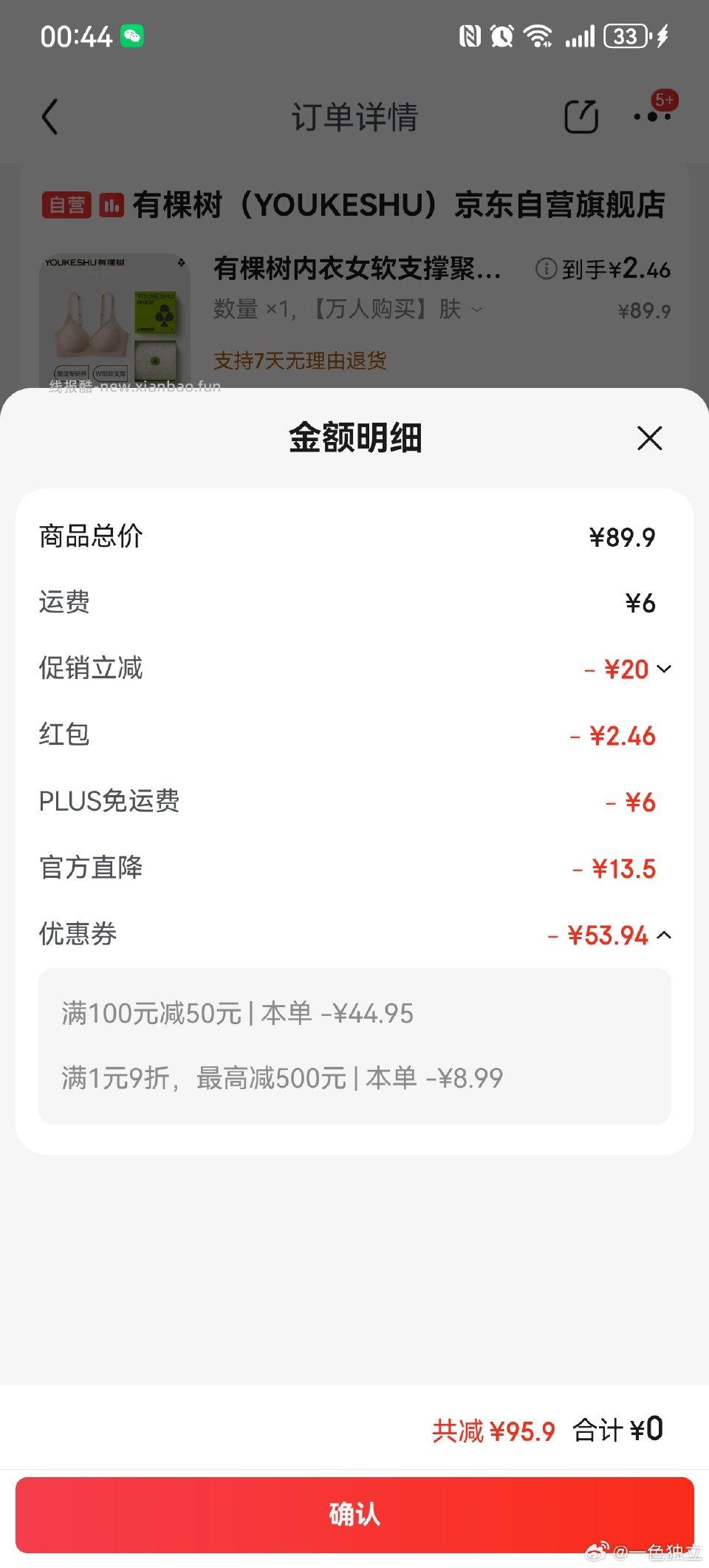The height and width of the screenshot is (1568, 709).
Task: Select the 满100元减50元 coupon row
Action: pyautogui.click(x=238, y=1013)
